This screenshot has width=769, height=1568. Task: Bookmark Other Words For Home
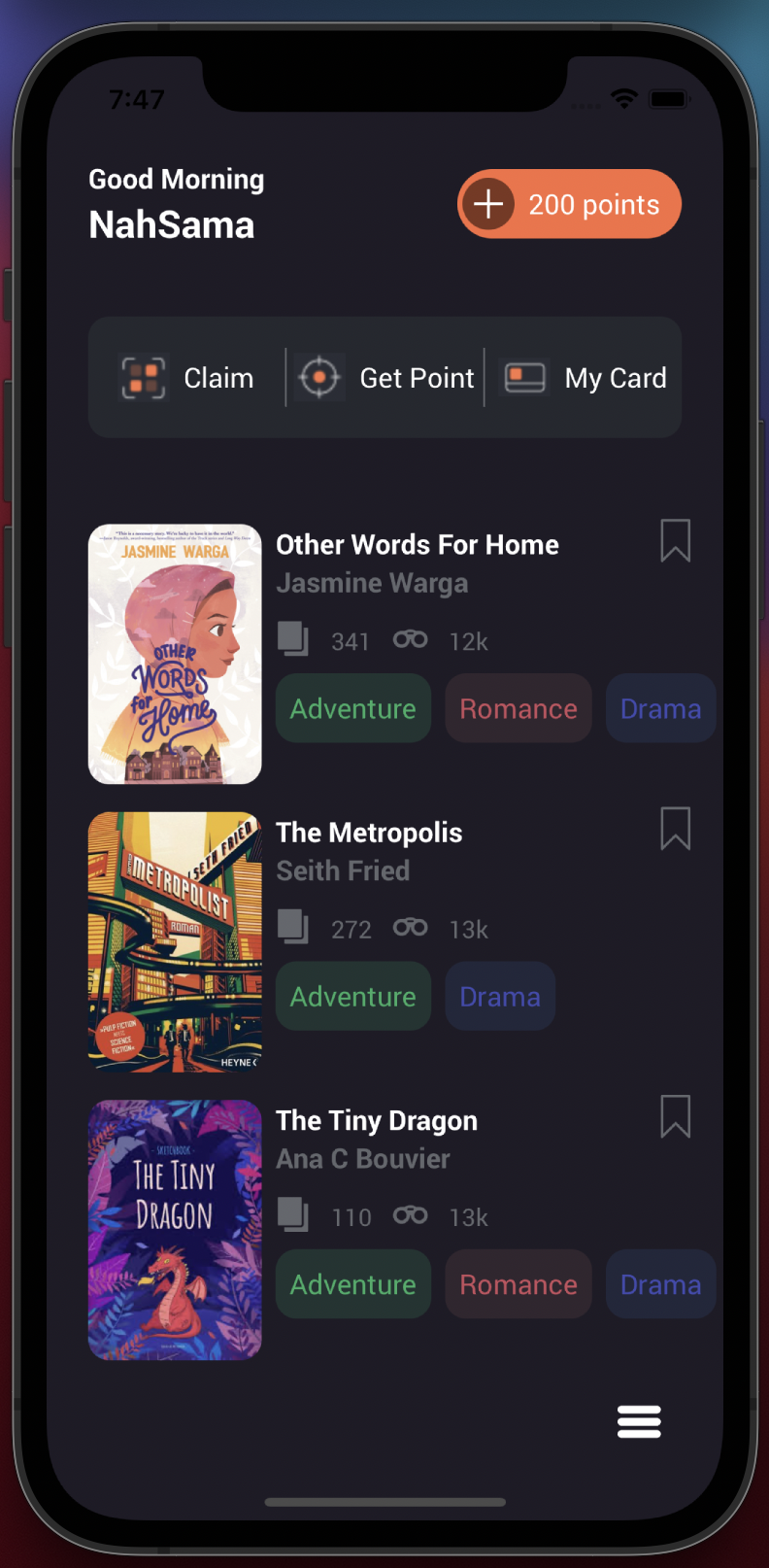point(675,541)
